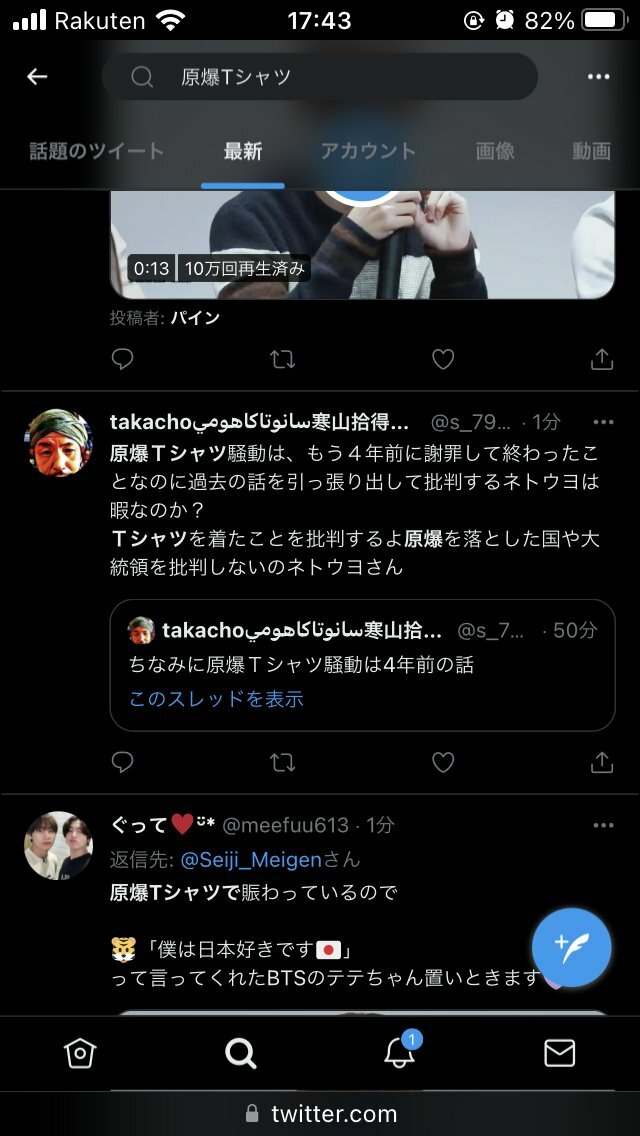The image size is (640, 1136).
Task: Tap このスレッドを表示 link
Action: (216, 699)
